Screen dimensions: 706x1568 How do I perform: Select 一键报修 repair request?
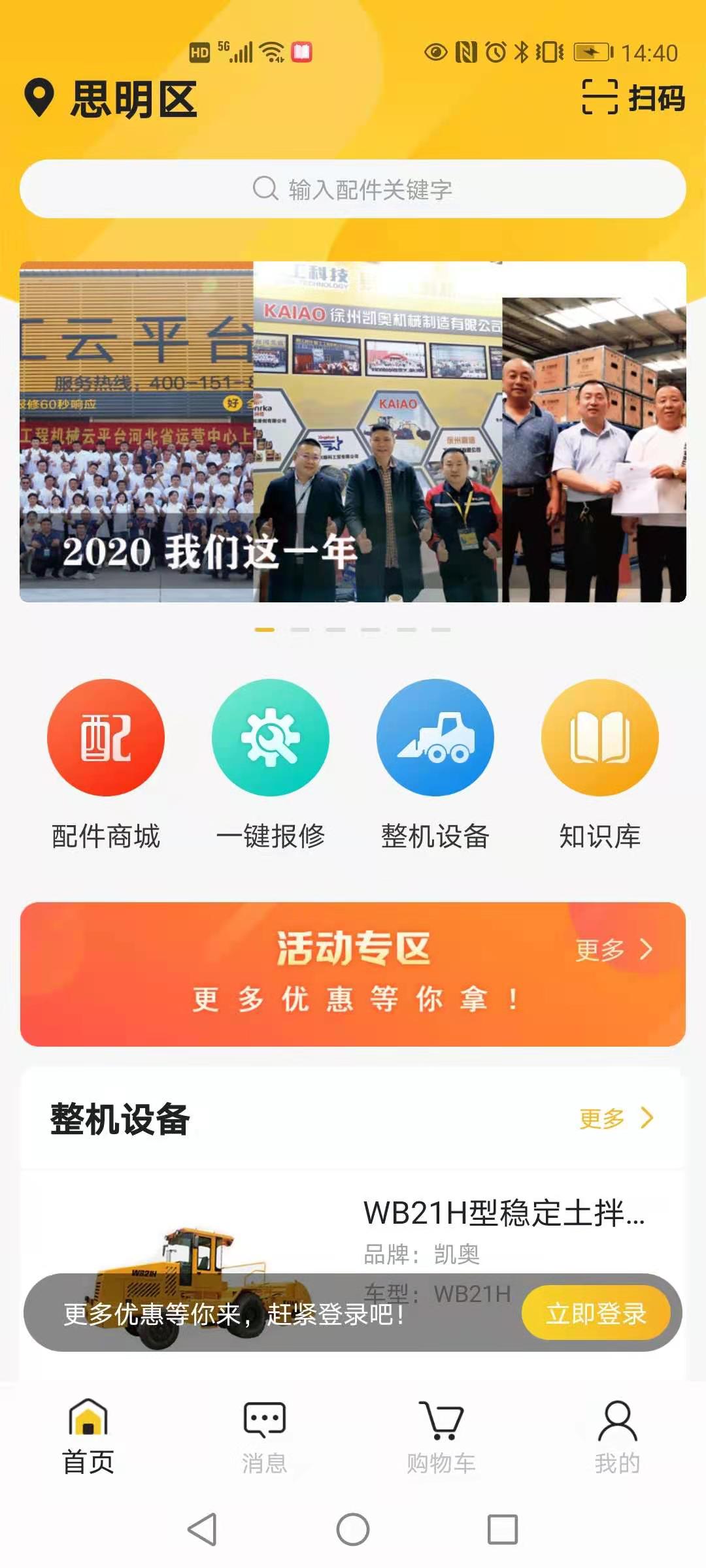271,762
